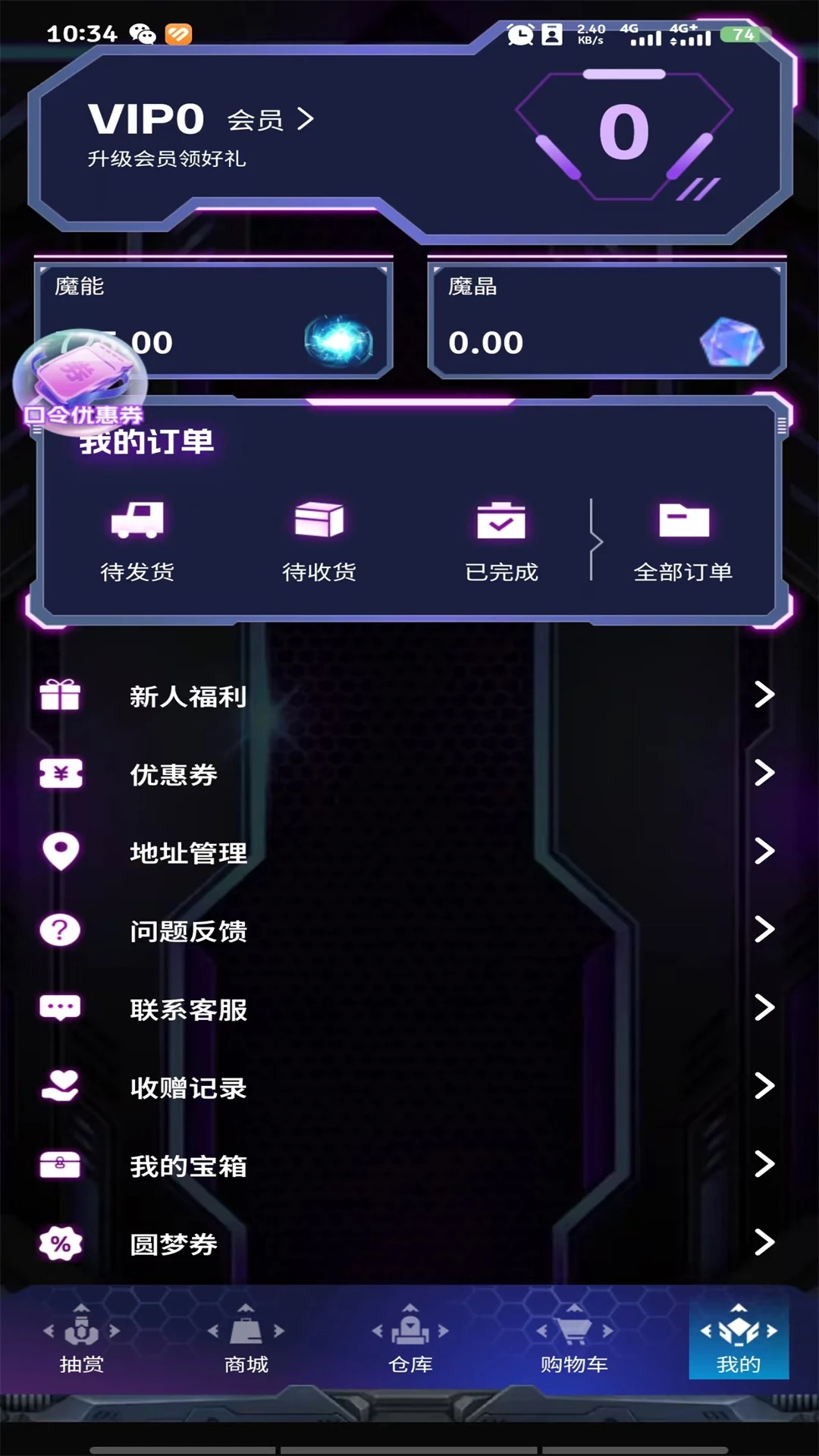Viewport: 819px width, 1456px height.
Task: Open 新人福利 row
Action: click(x=409, y=695)
